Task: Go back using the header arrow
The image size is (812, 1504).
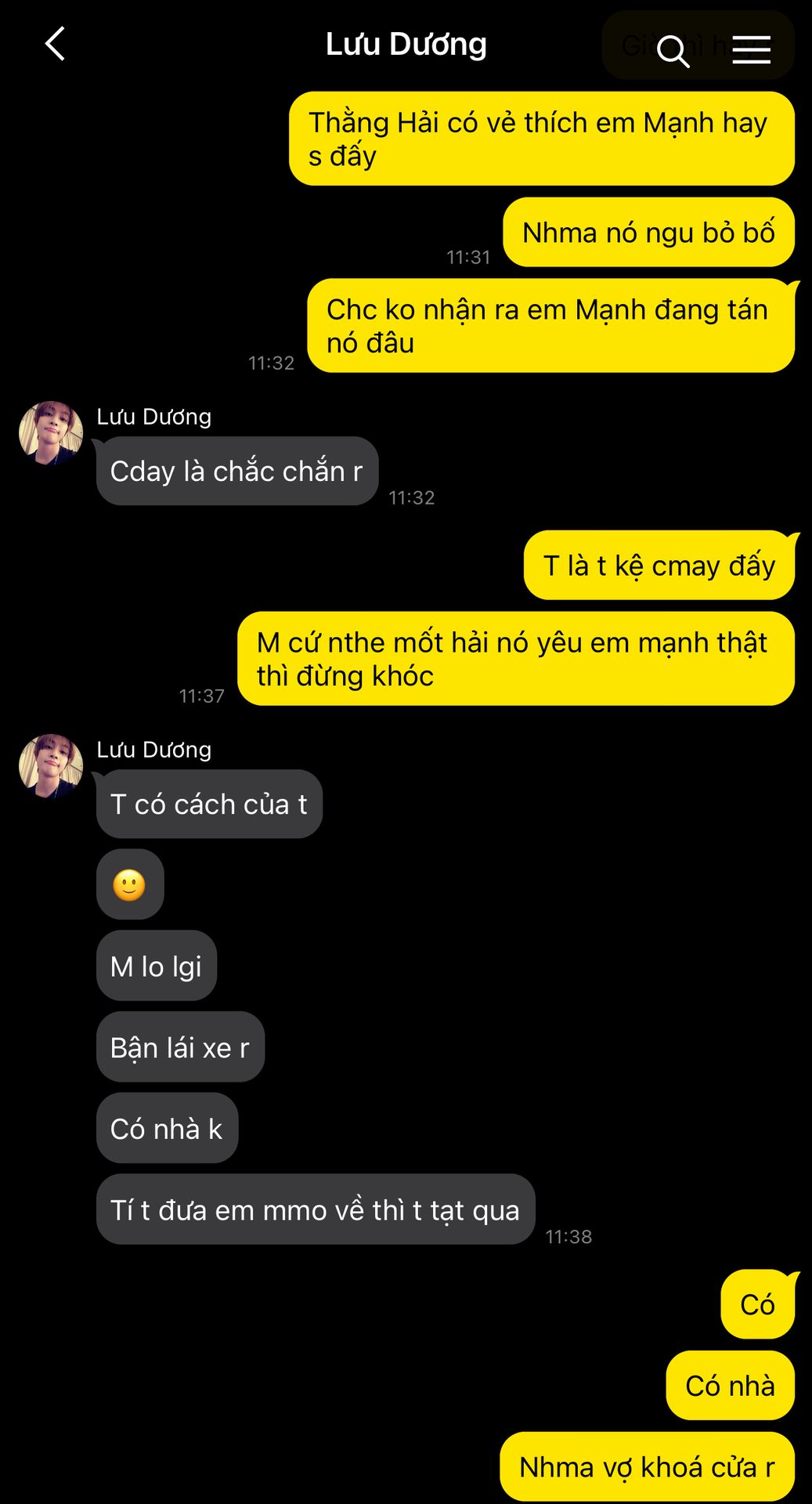Action: pyautogui.click(x=55, y=45)
